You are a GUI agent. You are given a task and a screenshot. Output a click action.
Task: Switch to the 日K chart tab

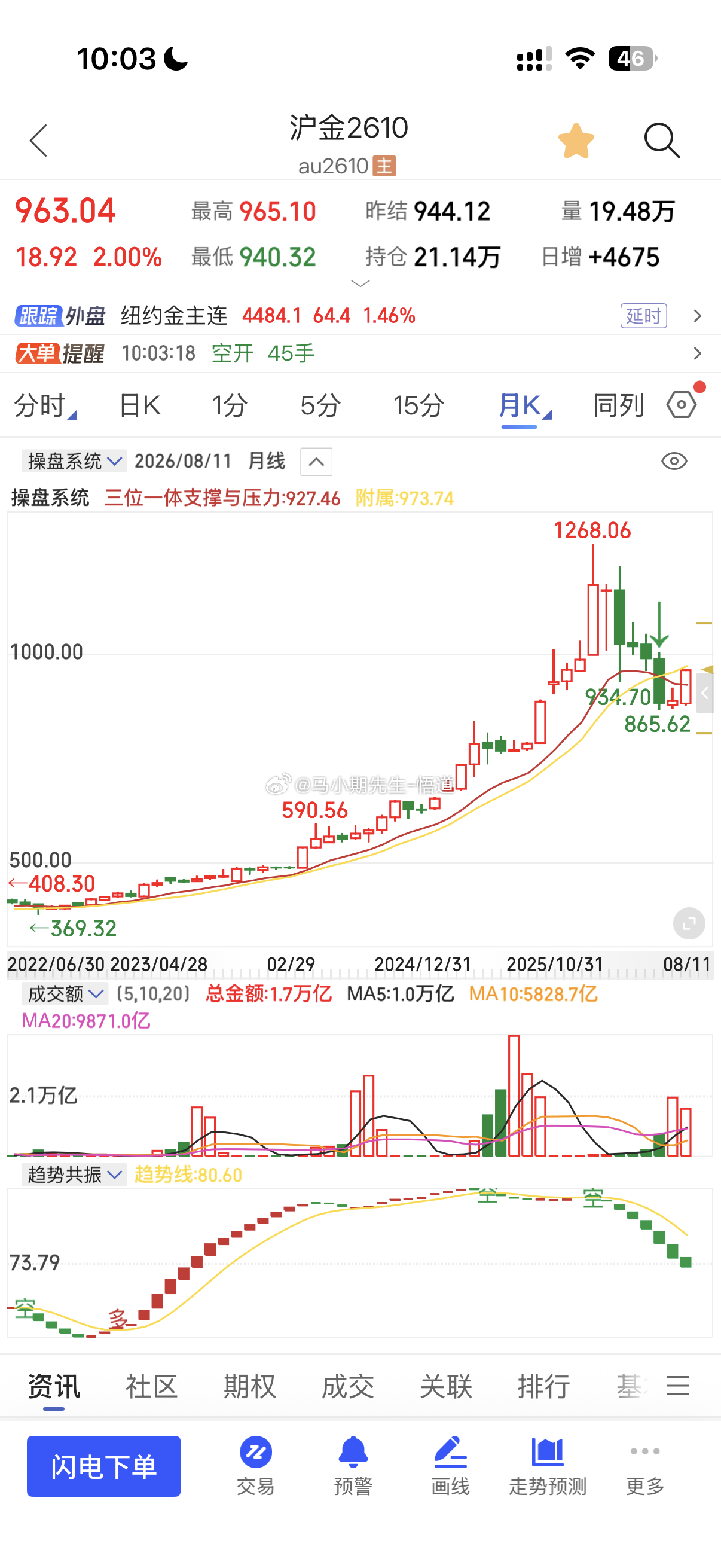139,405
